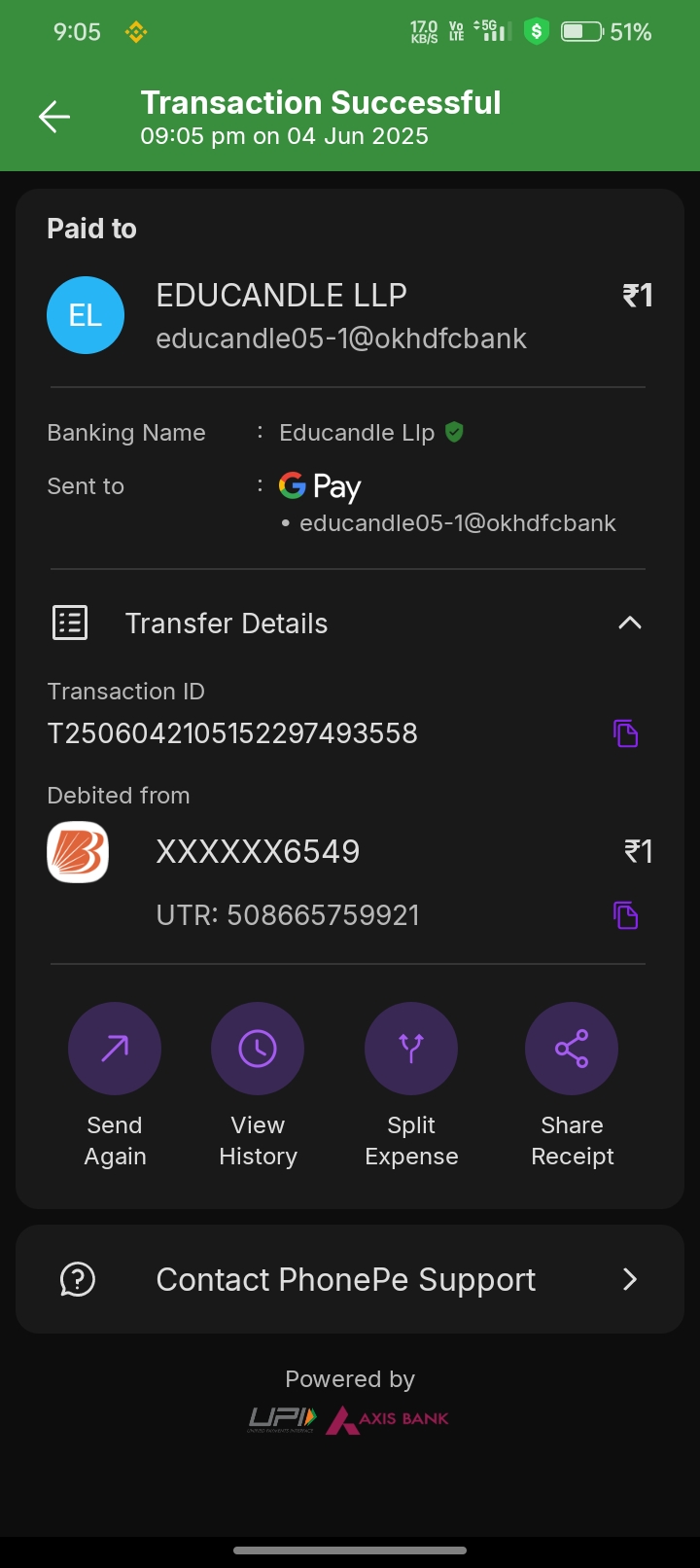Share Receipt of this payment
700x1568 pixels.
[x=572, y=1049]
